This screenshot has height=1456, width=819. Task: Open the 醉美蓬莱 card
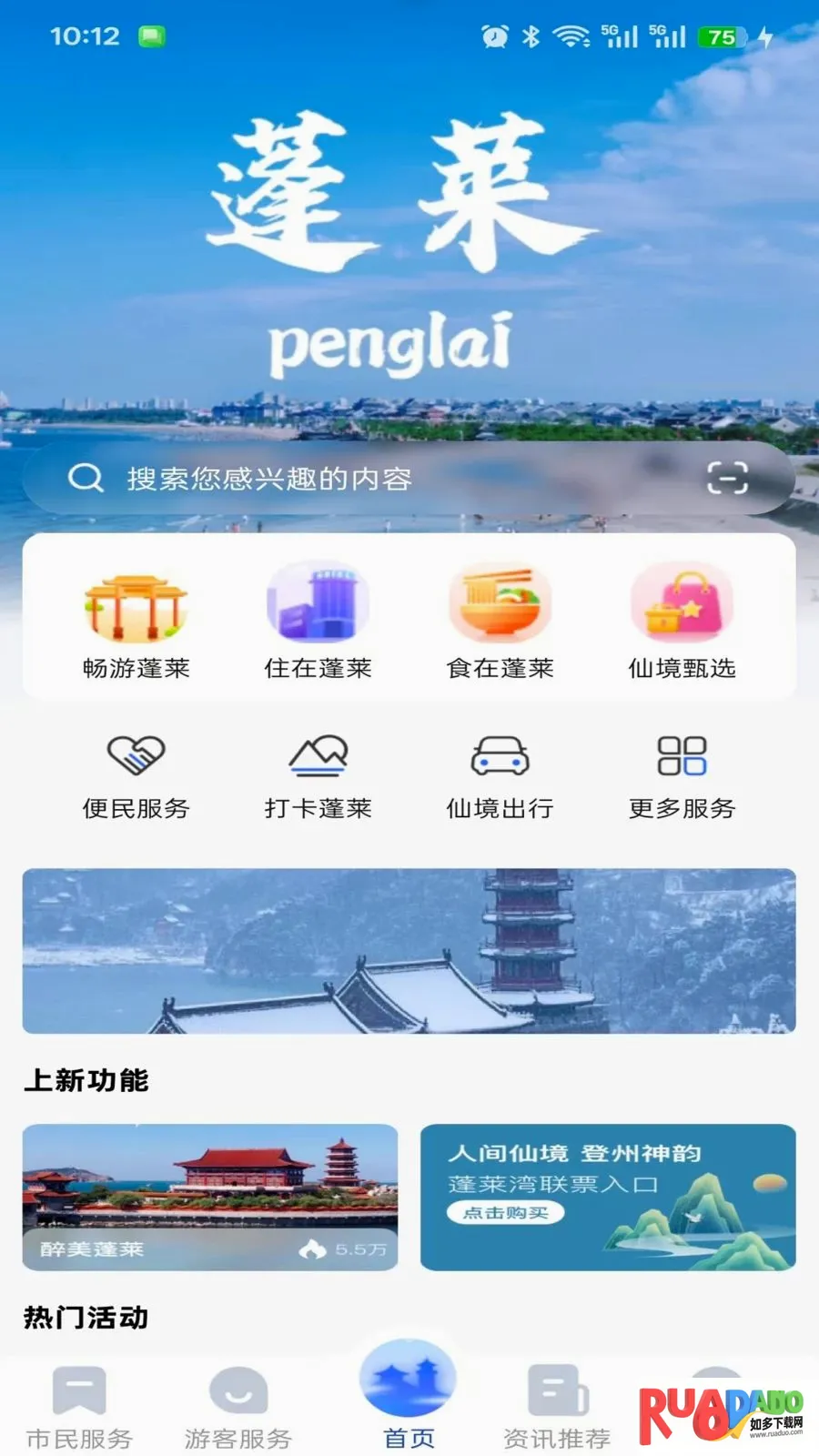210,1198
